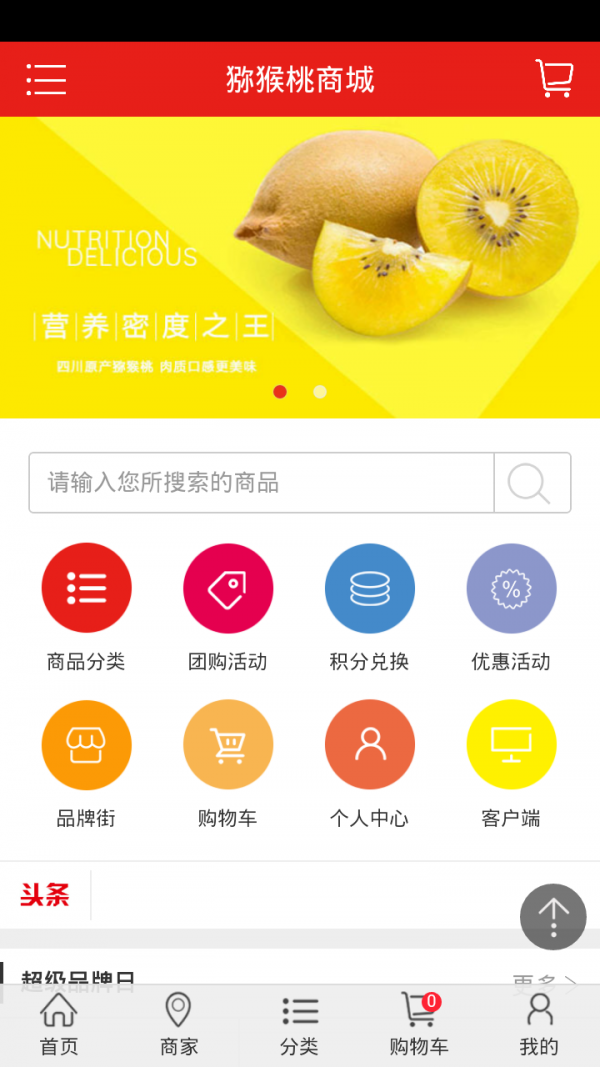Jump back to top with the arrow button

click(553, 916)
